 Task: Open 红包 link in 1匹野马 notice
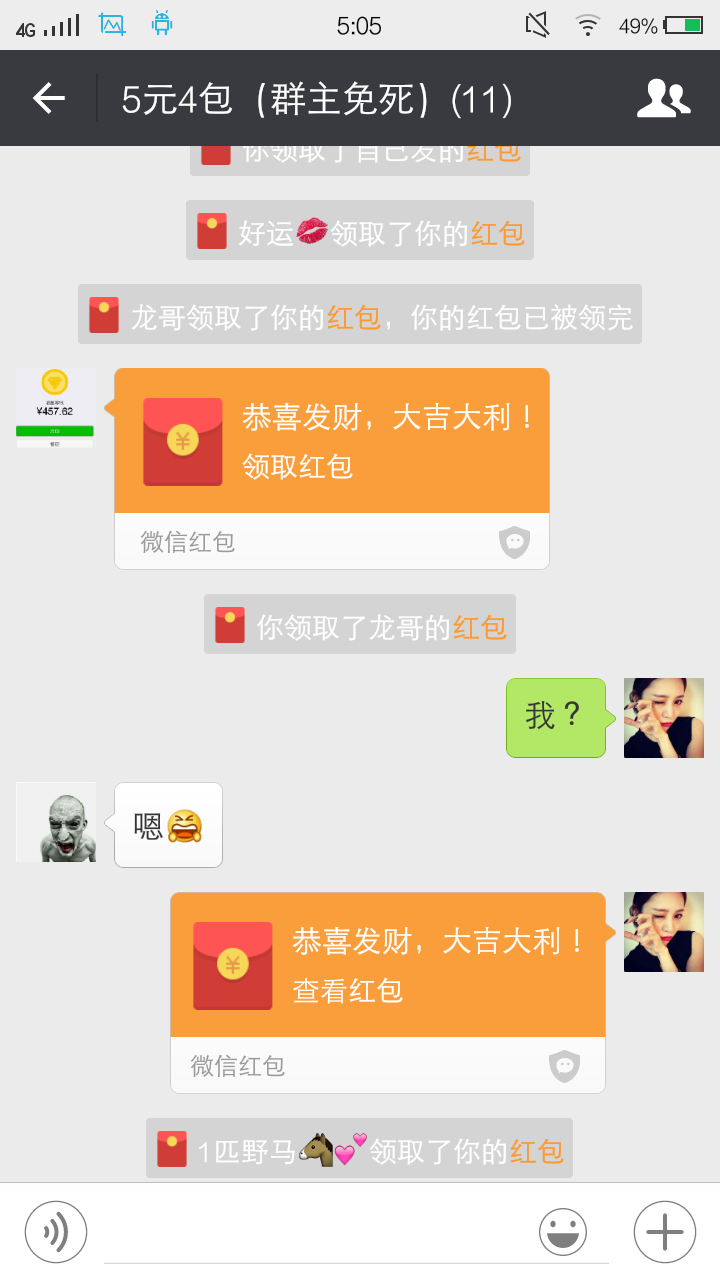click(x=536, y=1151)
